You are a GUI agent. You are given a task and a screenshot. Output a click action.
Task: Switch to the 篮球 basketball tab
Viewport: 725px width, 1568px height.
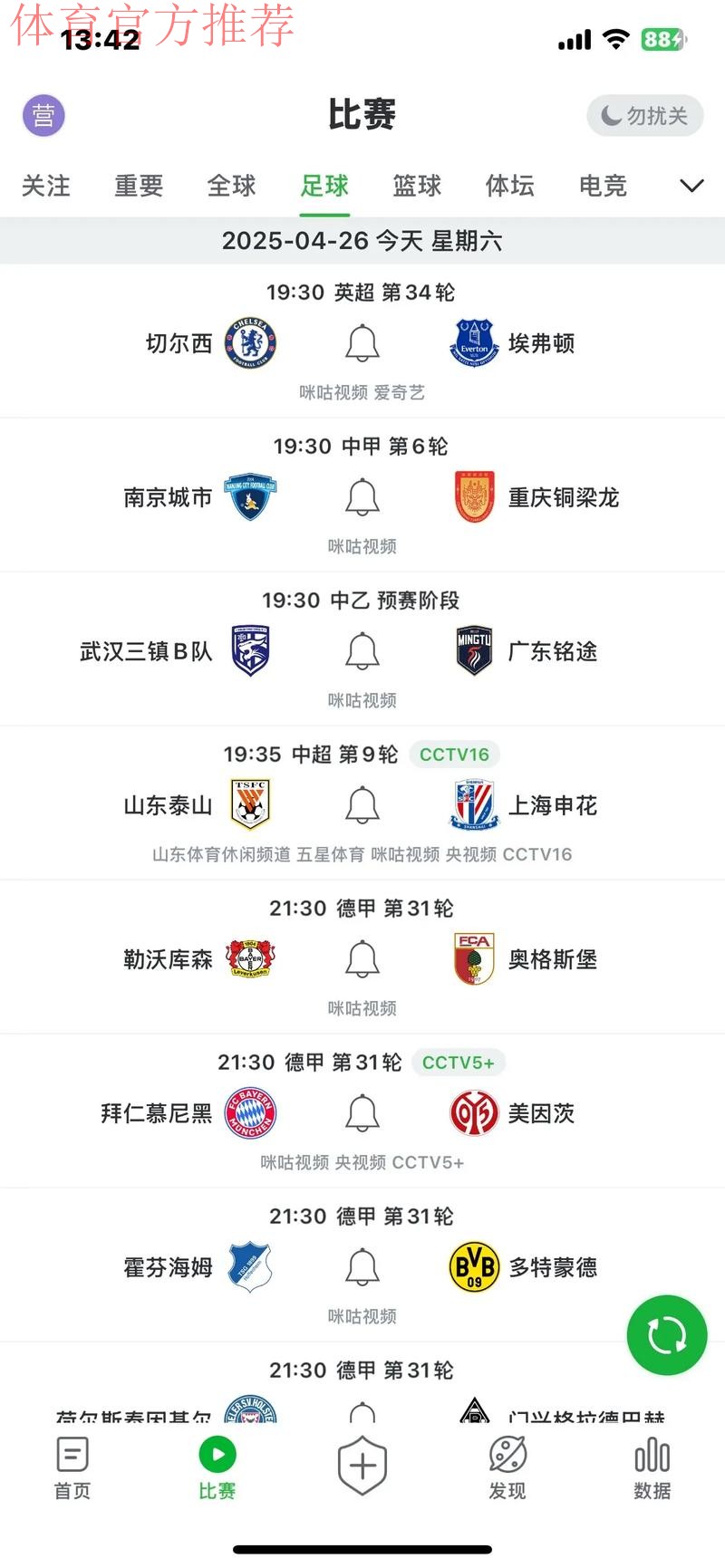coord(416,186)
